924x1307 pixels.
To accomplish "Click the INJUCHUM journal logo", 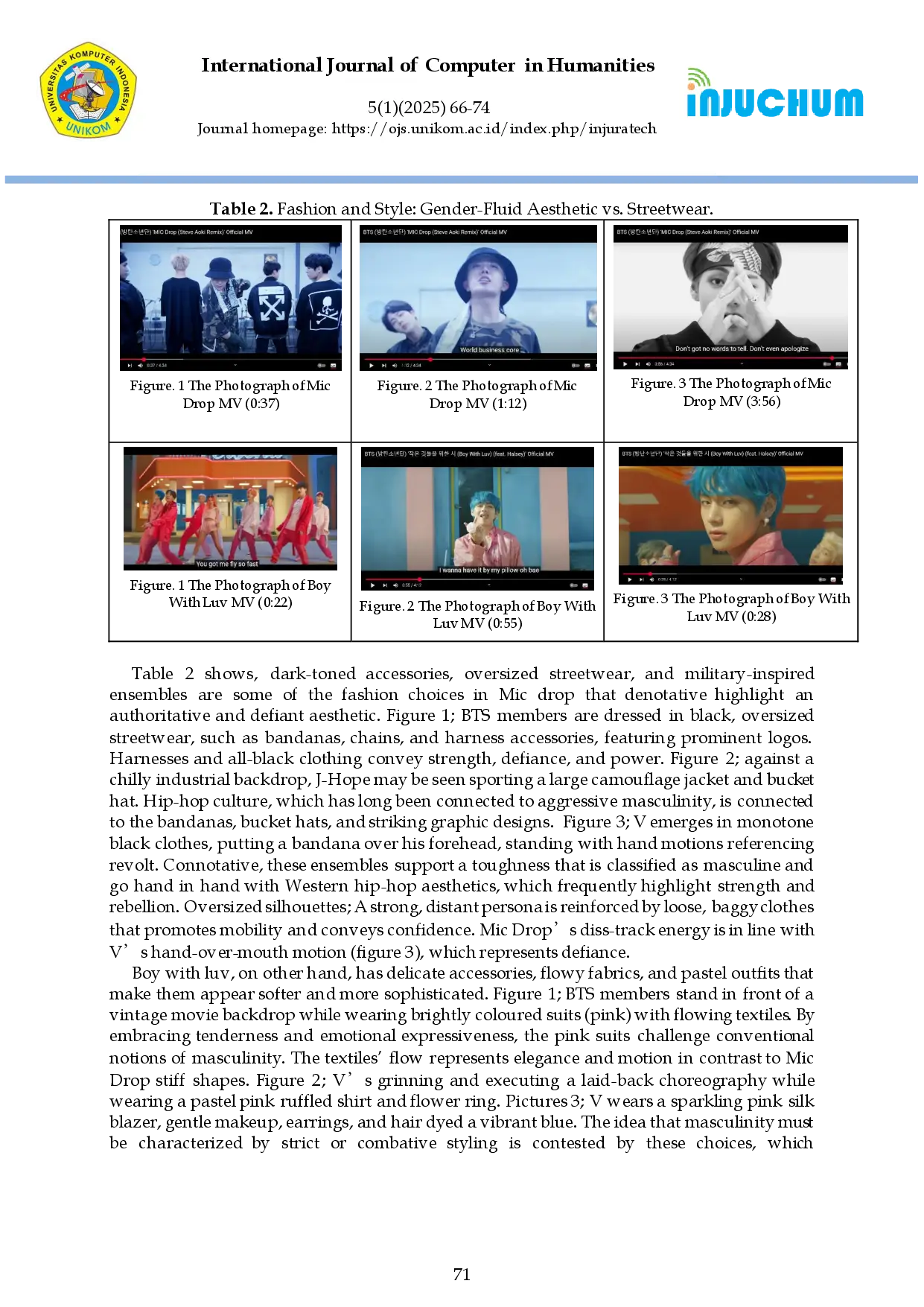I will point(774,97).
